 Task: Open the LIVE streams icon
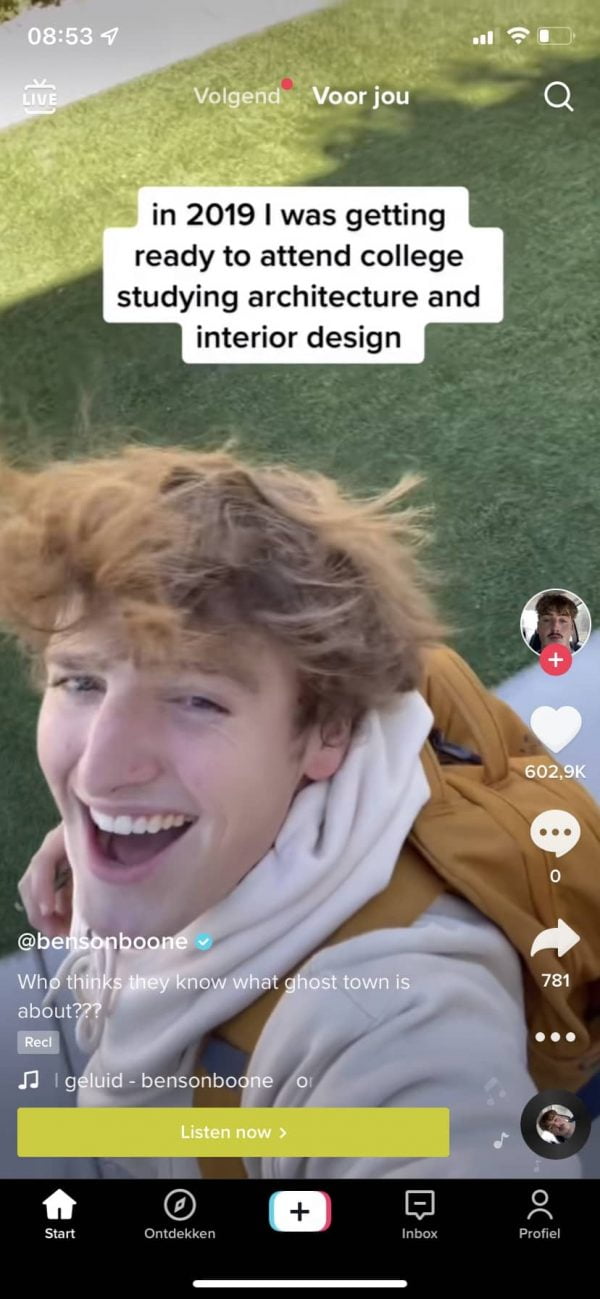[40, 96]
